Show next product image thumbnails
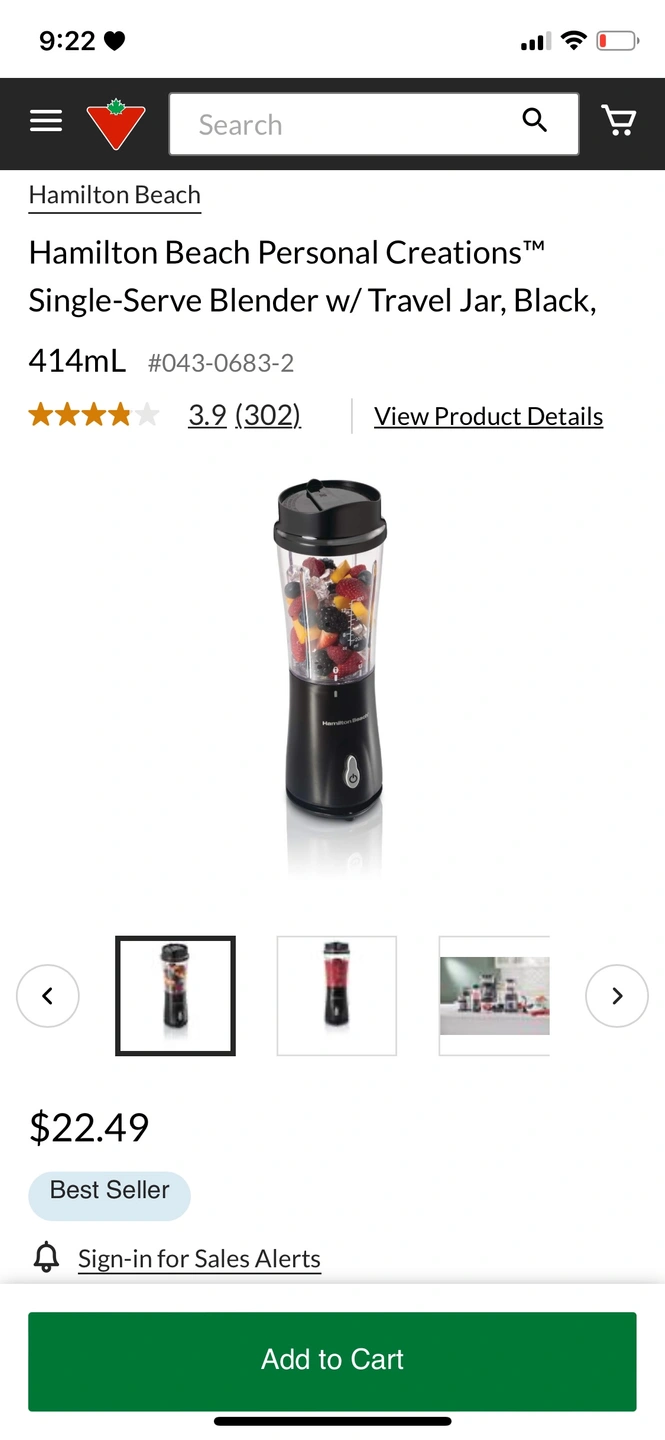The height and width of the screenshot is (1440, 665). (x=616, y=995)
